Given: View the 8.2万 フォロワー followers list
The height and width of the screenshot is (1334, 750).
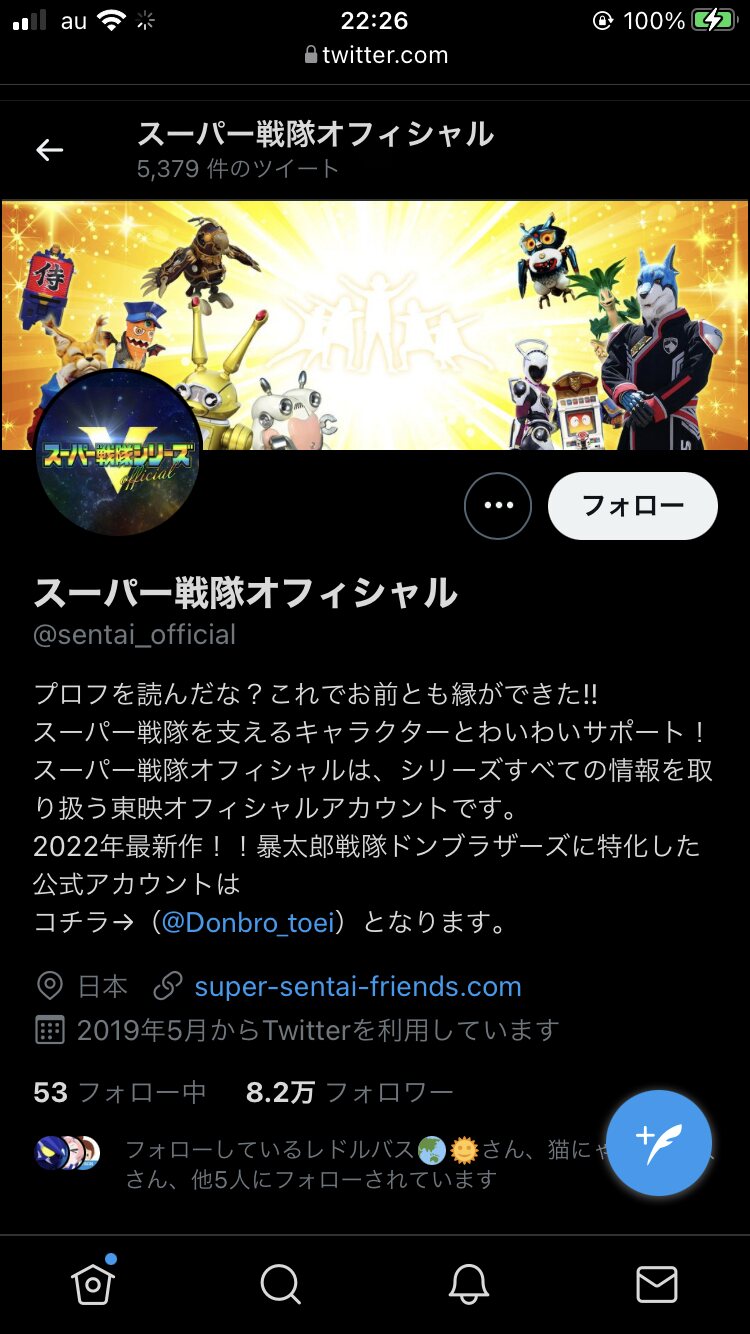Looking at the screenshot, I should click(349, 1092).
